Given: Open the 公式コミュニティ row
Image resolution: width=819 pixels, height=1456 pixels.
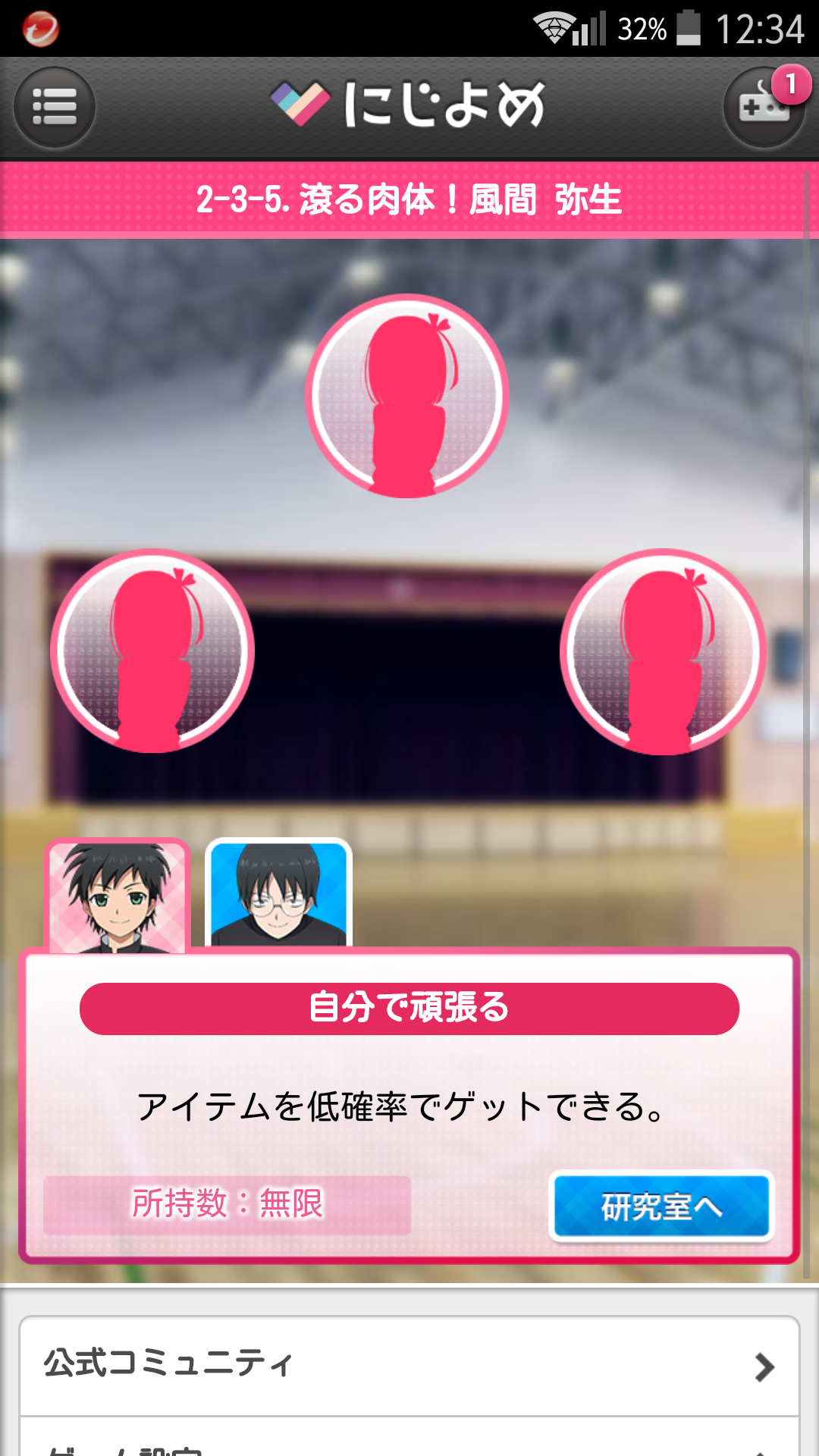Looking at the screenshot, I should click(x=409, y=1366).
